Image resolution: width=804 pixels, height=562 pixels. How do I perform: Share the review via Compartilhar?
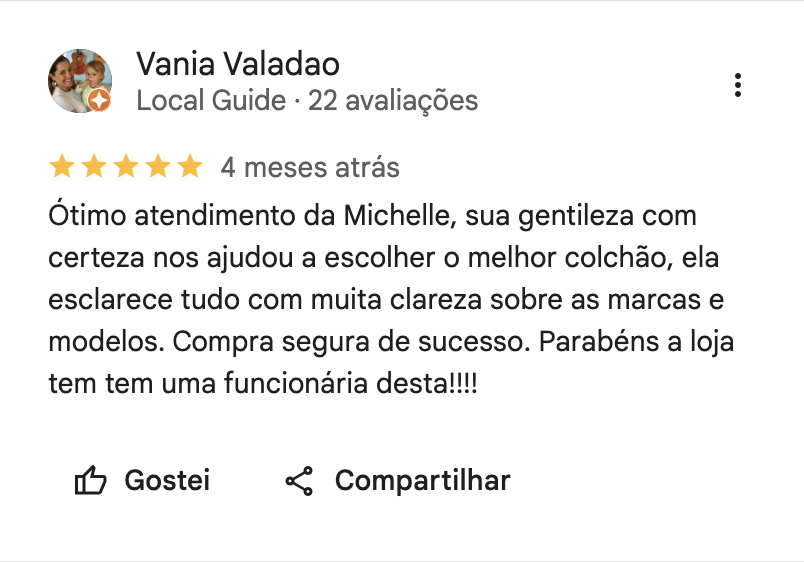pos(398,481)
